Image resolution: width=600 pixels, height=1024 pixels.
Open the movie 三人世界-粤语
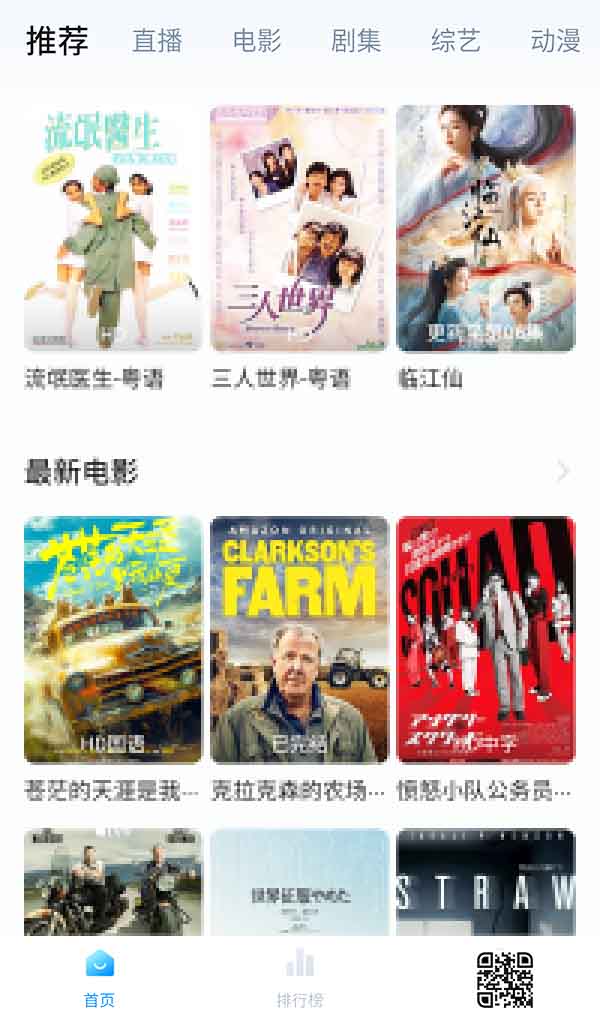point(299,229)
